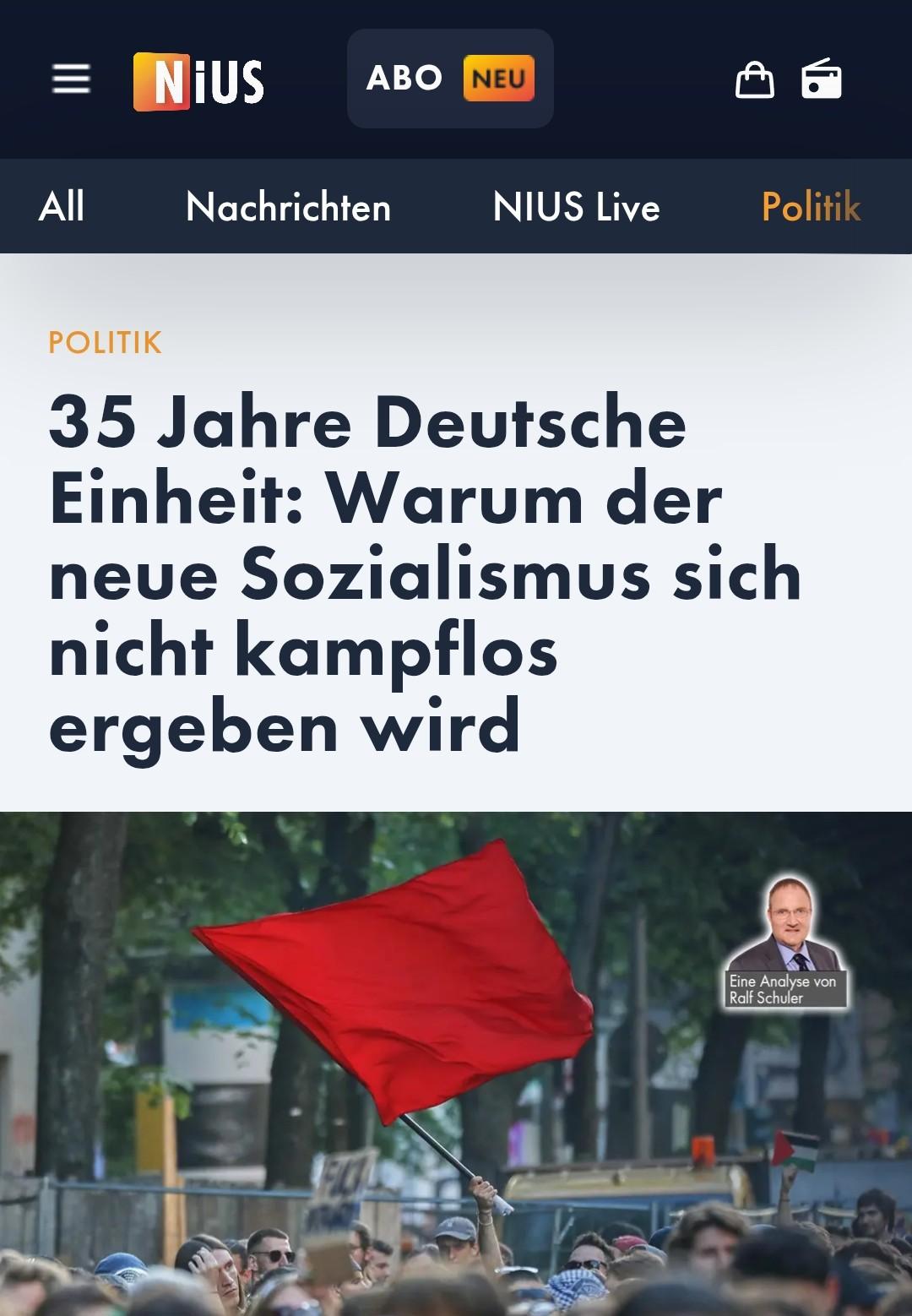Switch to the Nachrichten tab
The height and width of the screenshot is (1316, 912).
tap(288, 207)
